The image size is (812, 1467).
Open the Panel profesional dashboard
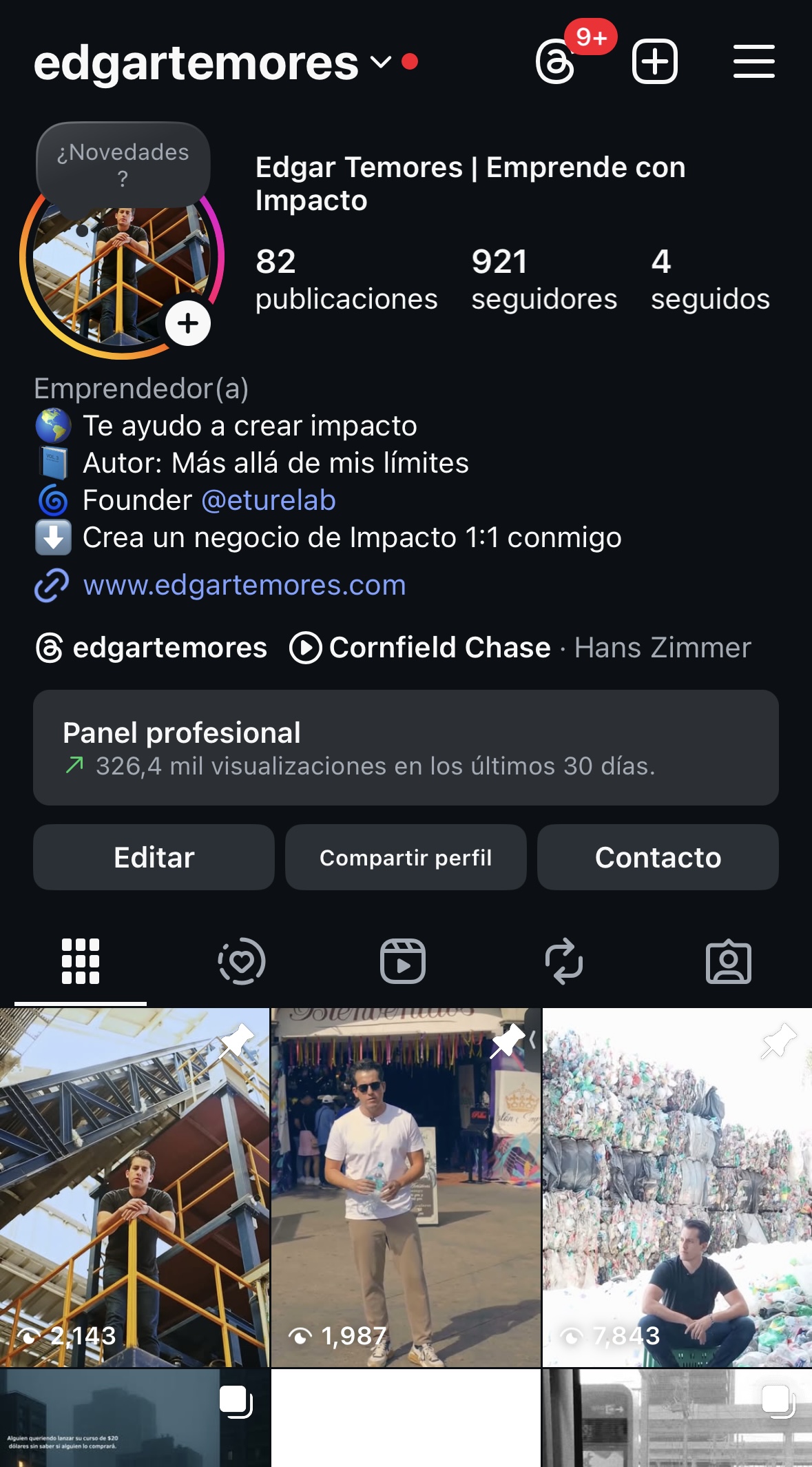pyautogui.click(x=406, y=748)
